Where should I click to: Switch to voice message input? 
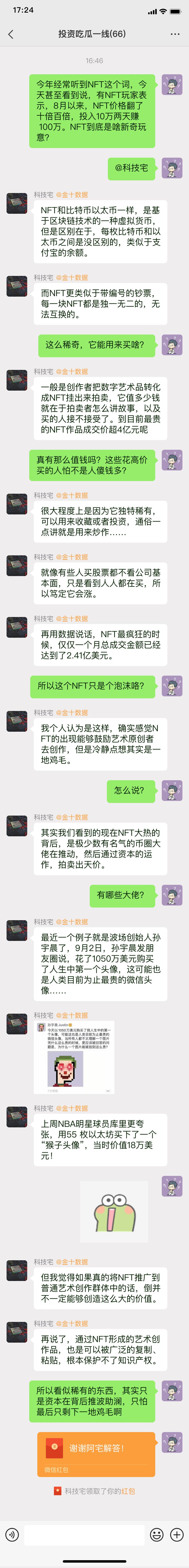tap(12, 1534)
